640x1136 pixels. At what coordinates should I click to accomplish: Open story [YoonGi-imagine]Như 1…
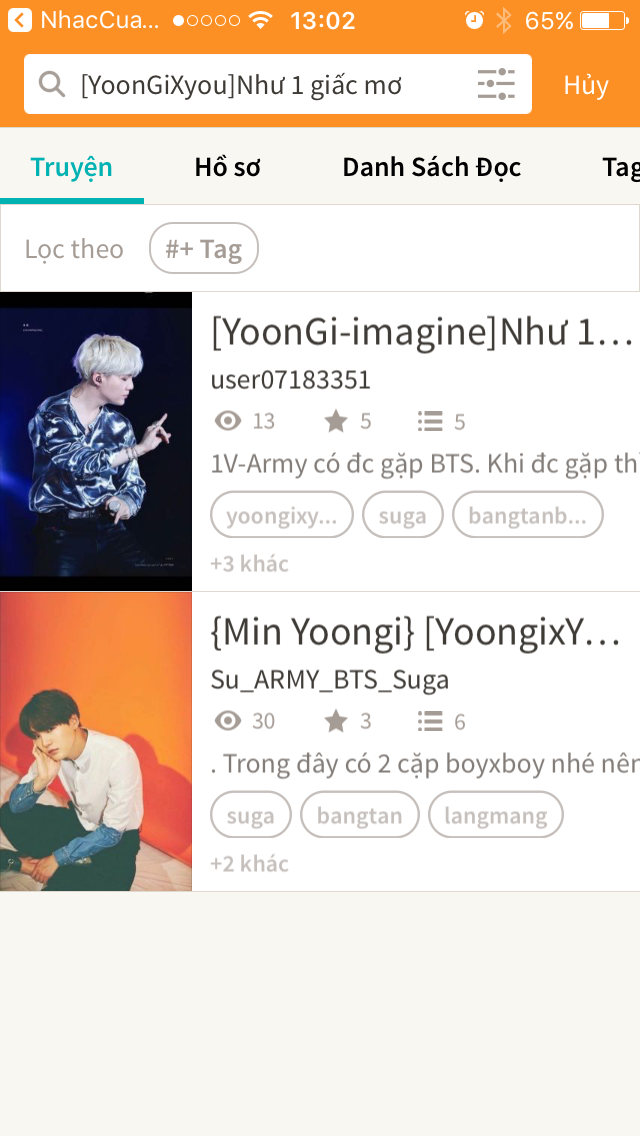point(423,334)
